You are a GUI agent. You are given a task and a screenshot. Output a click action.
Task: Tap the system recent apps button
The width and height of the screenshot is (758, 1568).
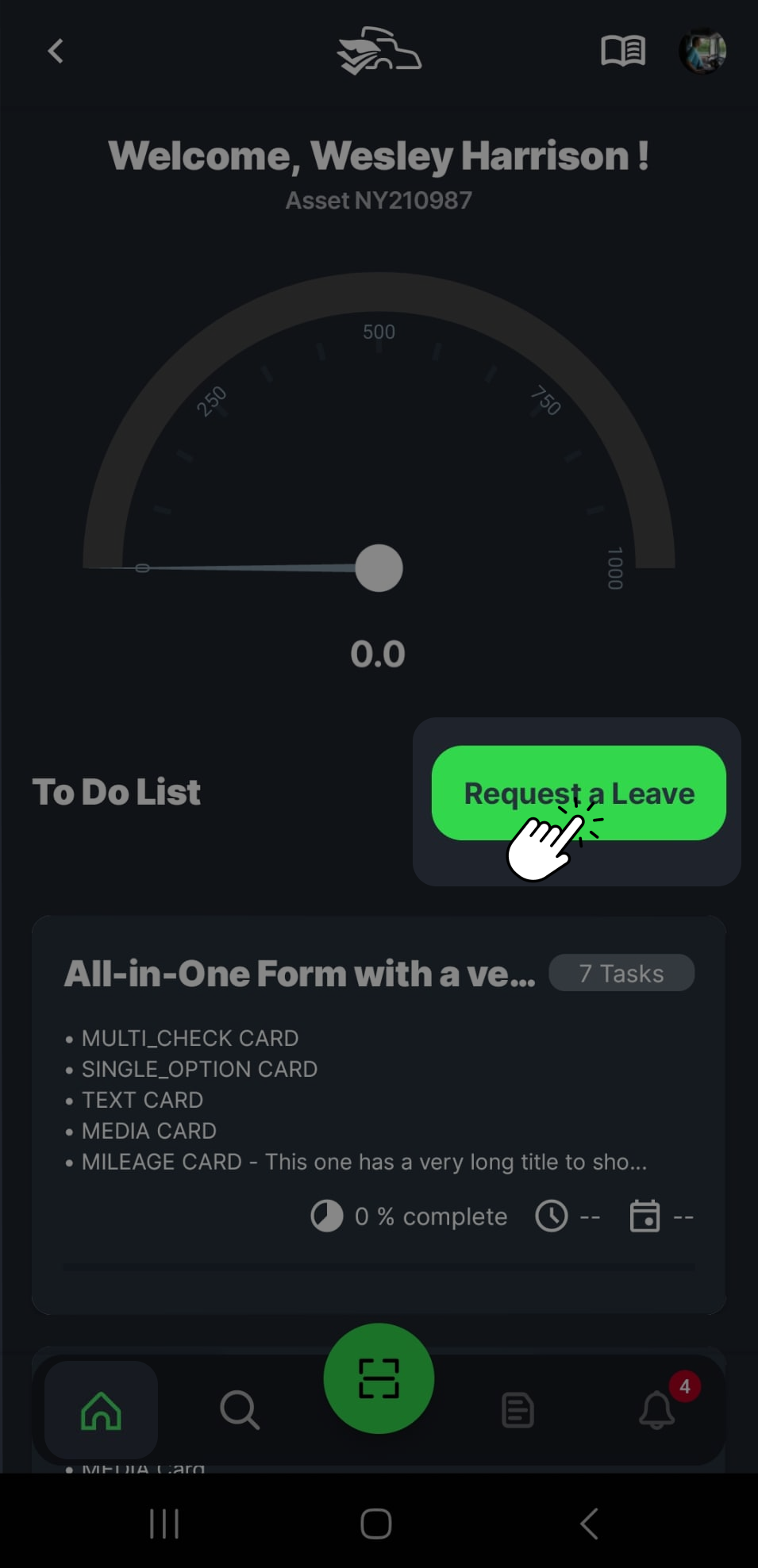164,1524
